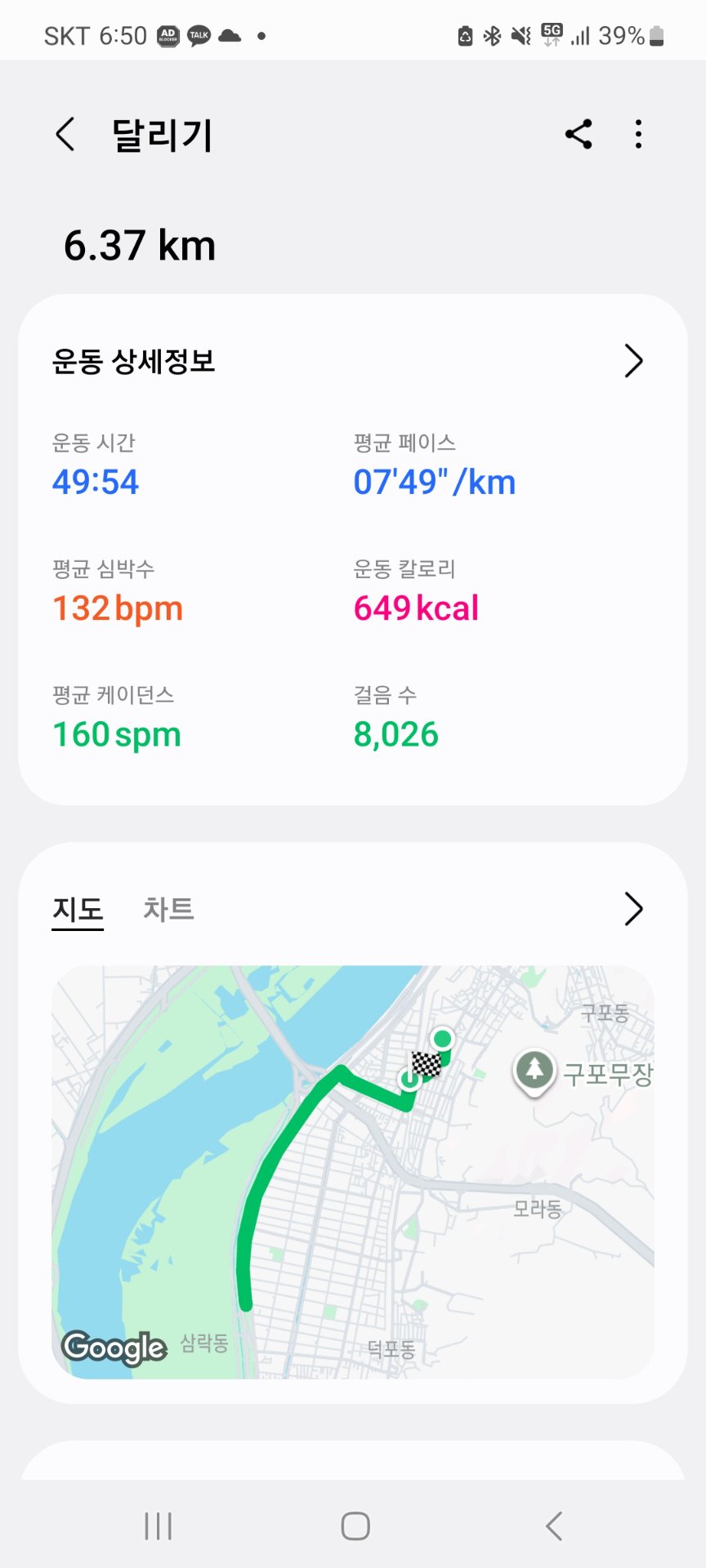The image size is (706, 1568).
Task: Click the back arrow to exit workout details
Action: click(x=65, y=133)
